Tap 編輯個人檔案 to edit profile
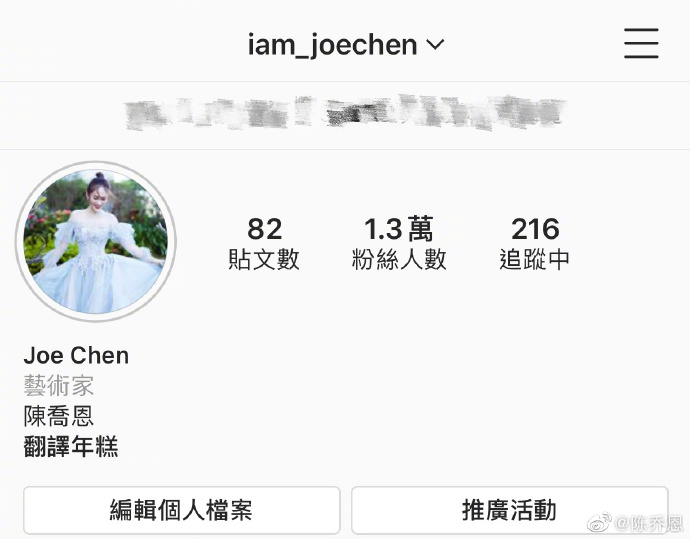Viewport: 690px width, 539px height. (x=181, y=510)
